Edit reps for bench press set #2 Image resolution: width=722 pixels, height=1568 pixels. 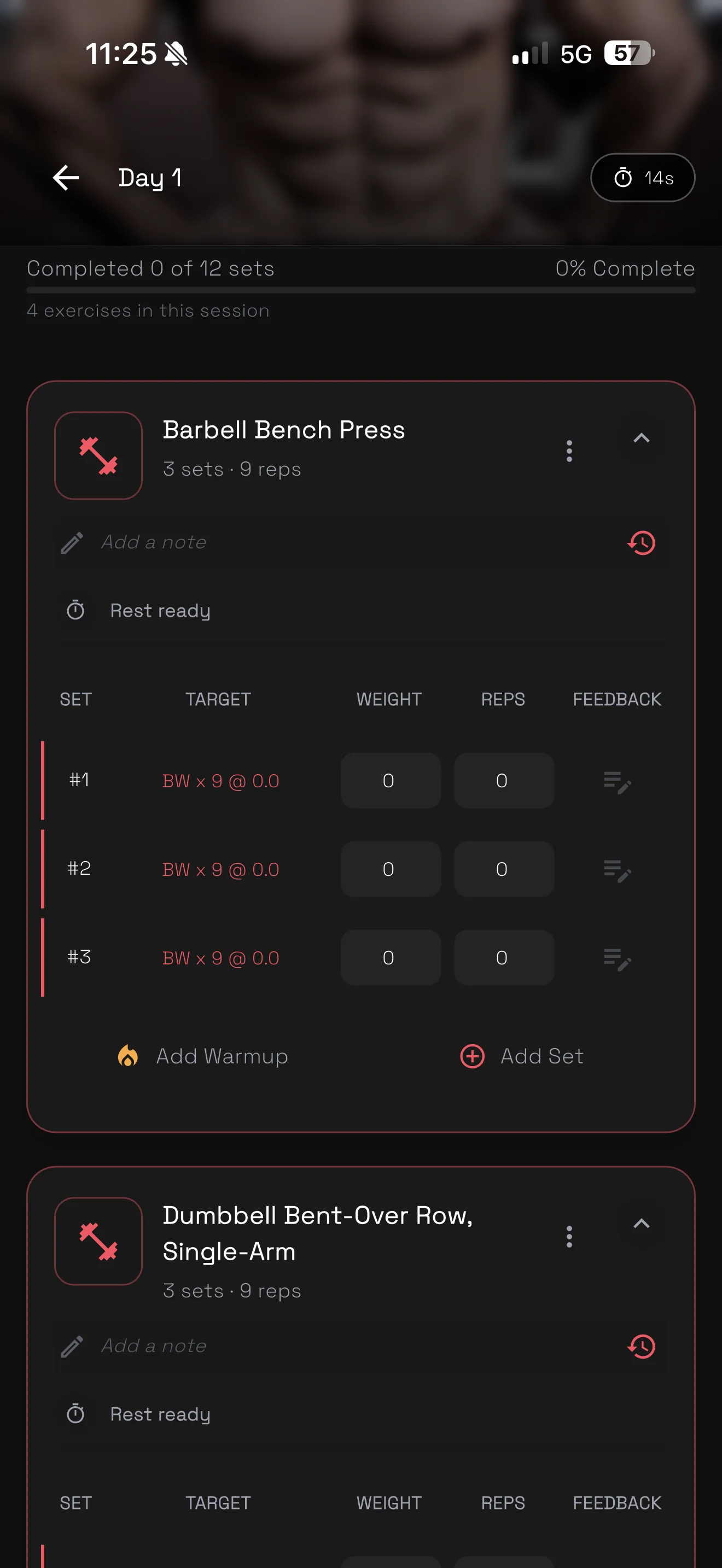[x=503, y=869]
